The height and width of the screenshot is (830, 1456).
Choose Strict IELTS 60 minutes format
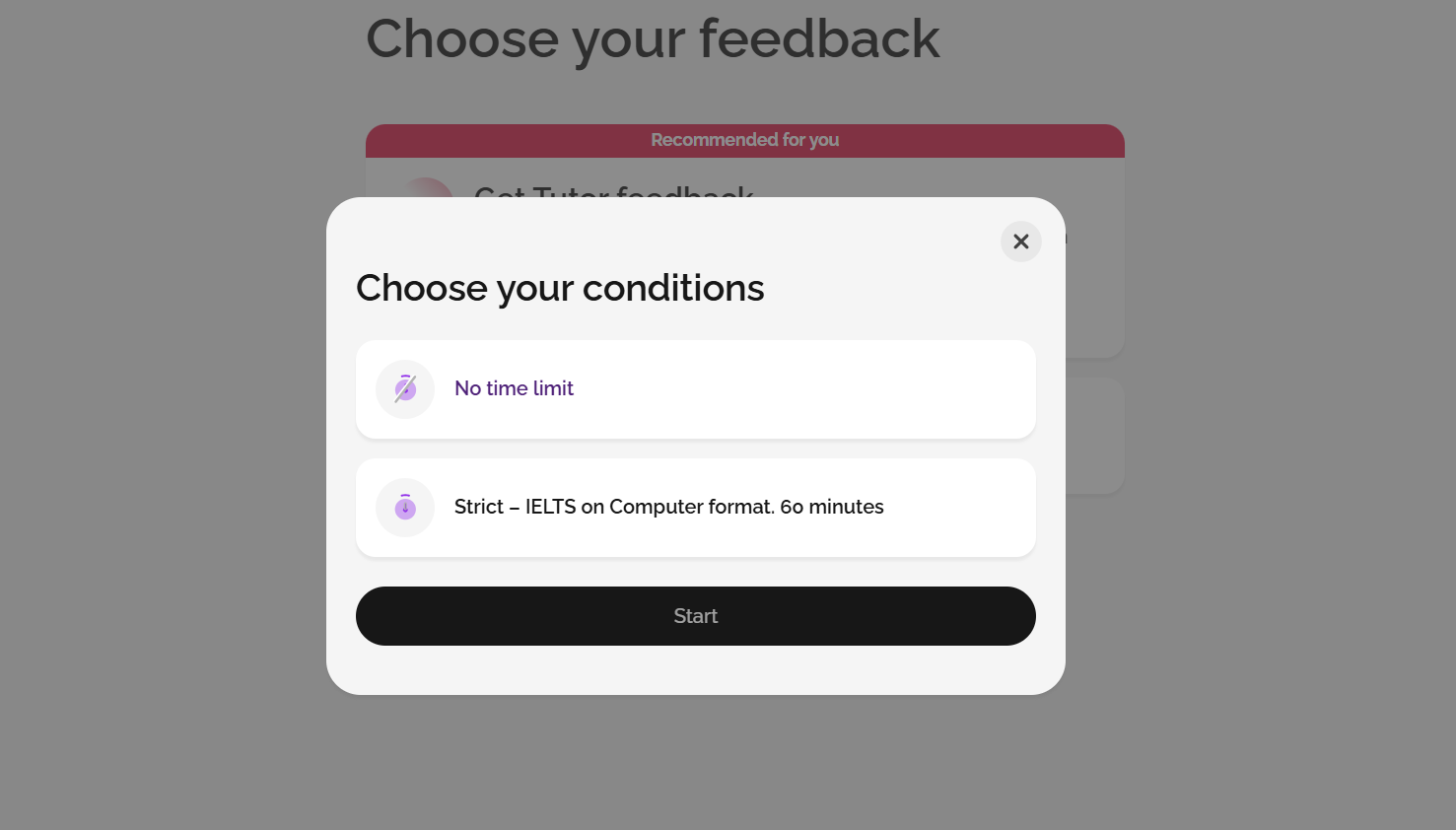[x=695, y=508]
